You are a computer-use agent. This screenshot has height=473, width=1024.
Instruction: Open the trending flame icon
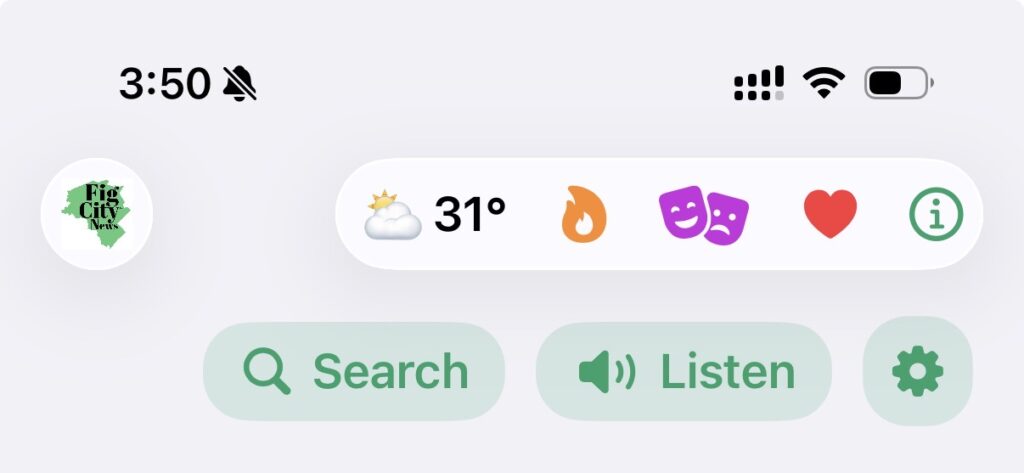(584, 214)
